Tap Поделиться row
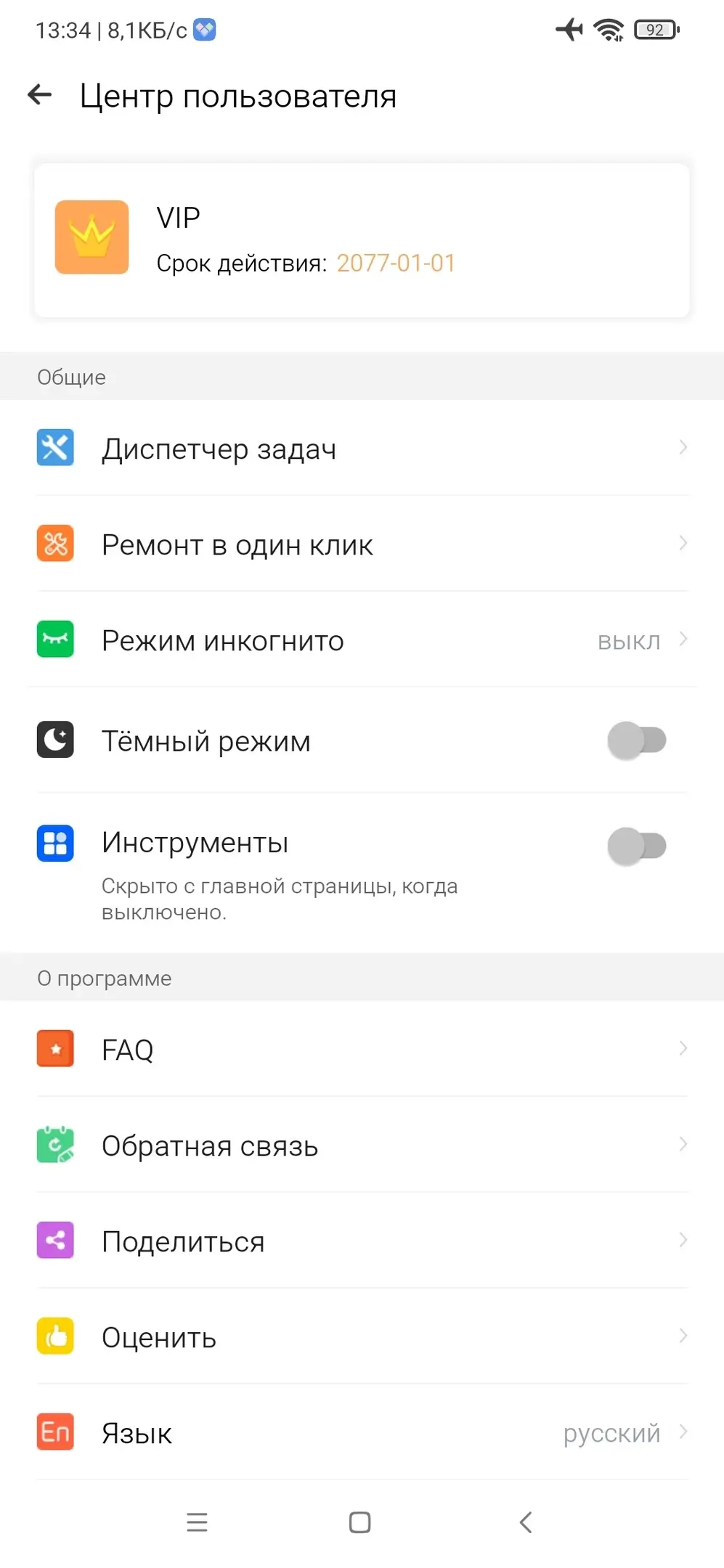The height and width of the screenshot is (1568, 724). coord(361,1241)
